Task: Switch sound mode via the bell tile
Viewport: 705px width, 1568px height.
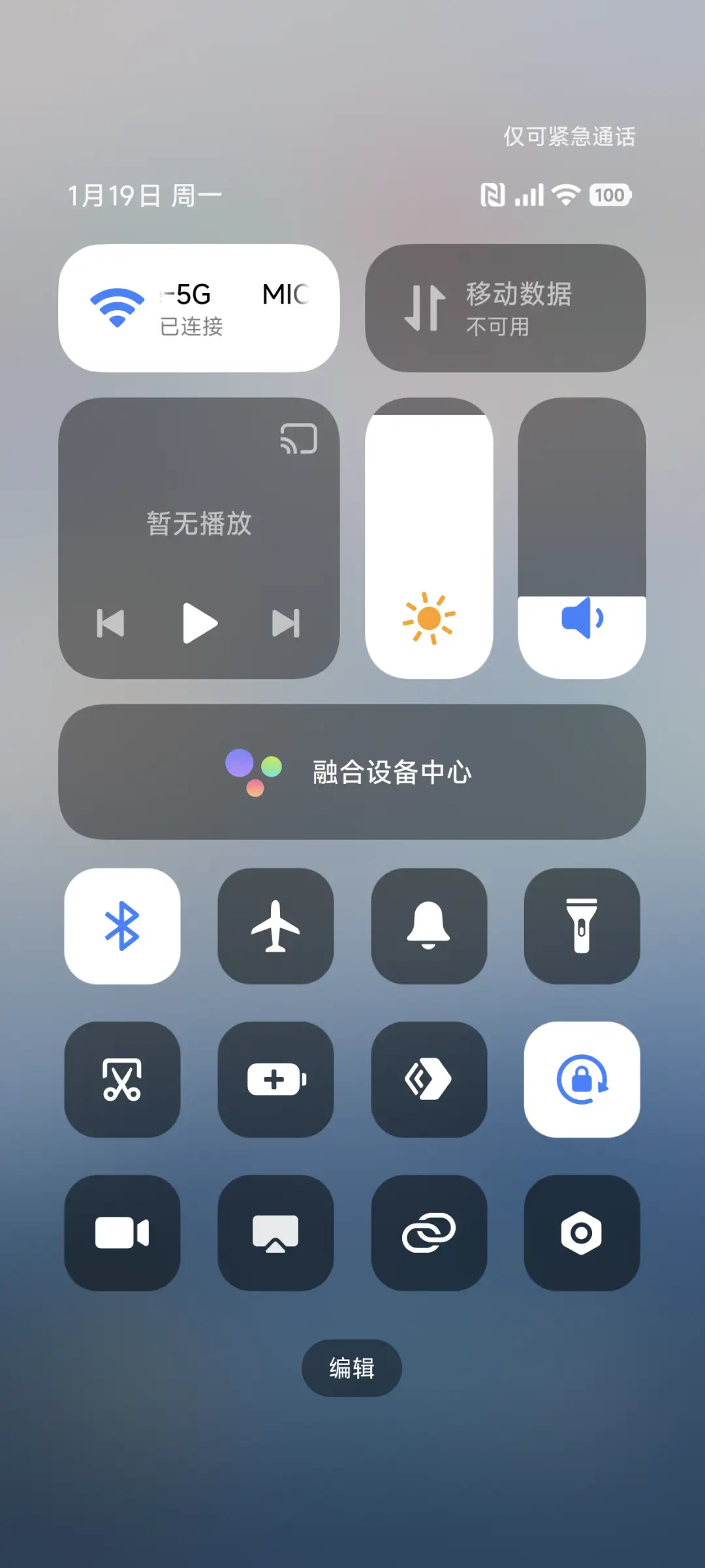Action: (x=429, y=927)
